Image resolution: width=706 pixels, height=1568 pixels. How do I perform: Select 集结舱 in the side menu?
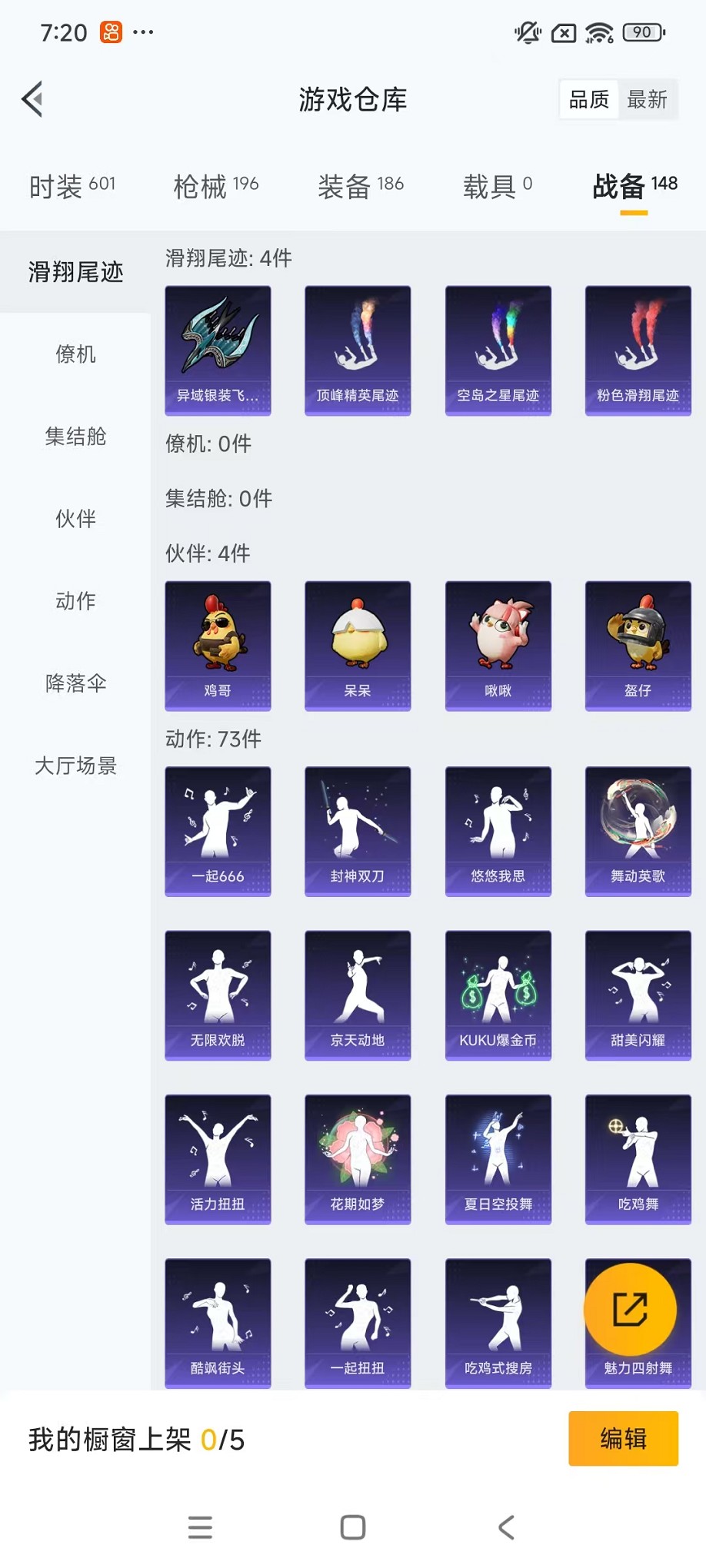(75, 437)
